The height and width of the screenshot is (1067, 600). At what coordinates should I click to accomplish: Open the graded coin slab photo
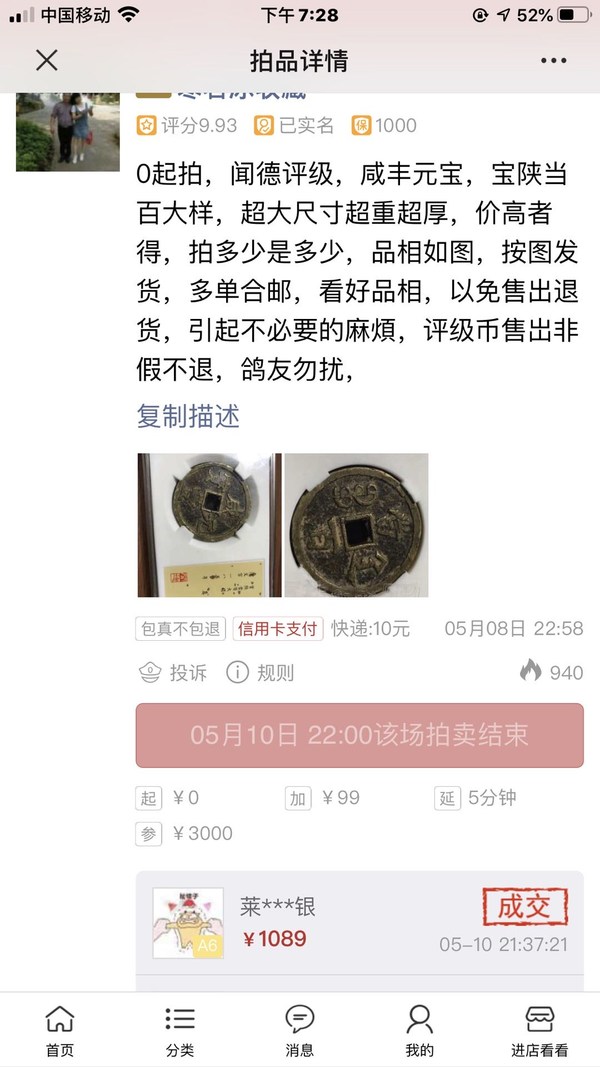[209, 525]
